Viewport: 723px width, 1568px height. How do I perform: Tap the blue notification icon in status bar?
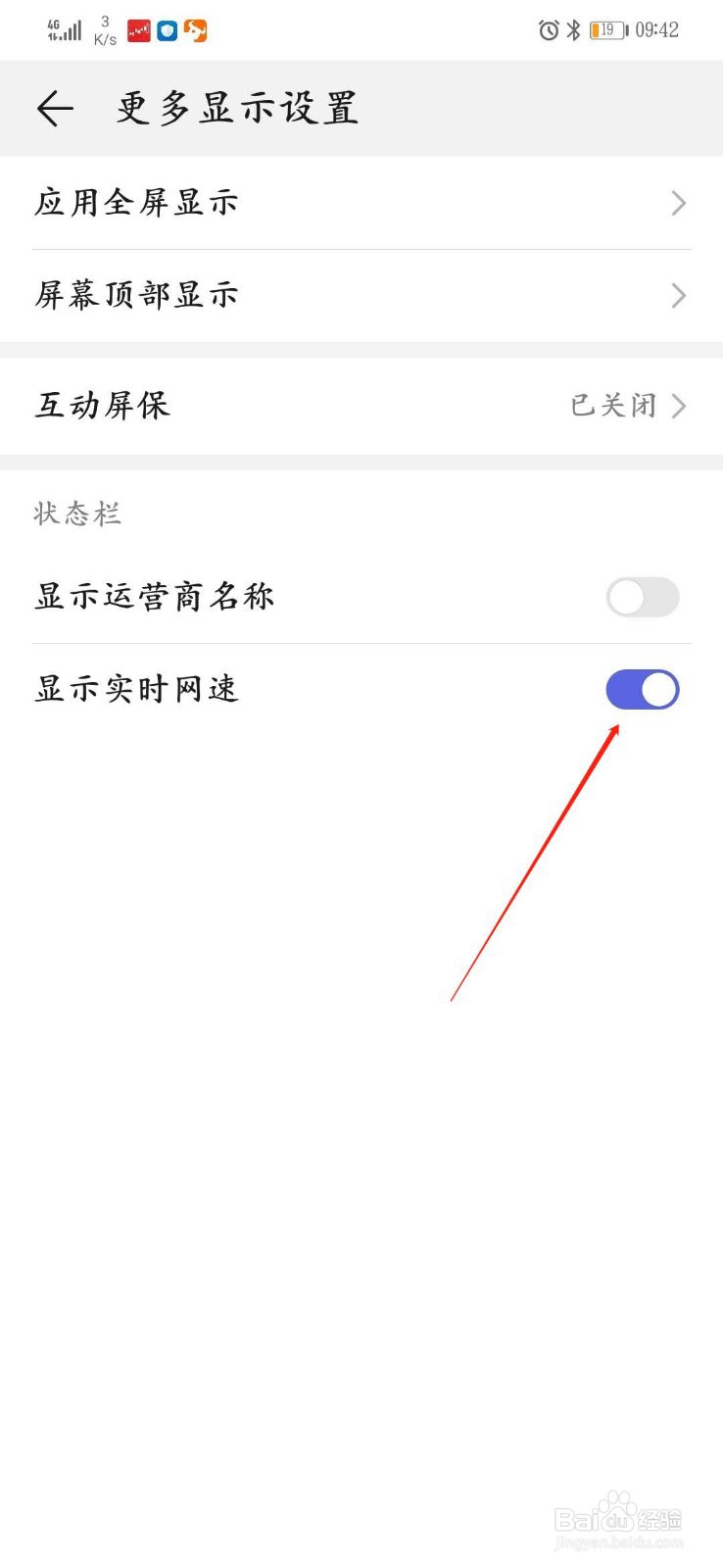pos(167,30)
